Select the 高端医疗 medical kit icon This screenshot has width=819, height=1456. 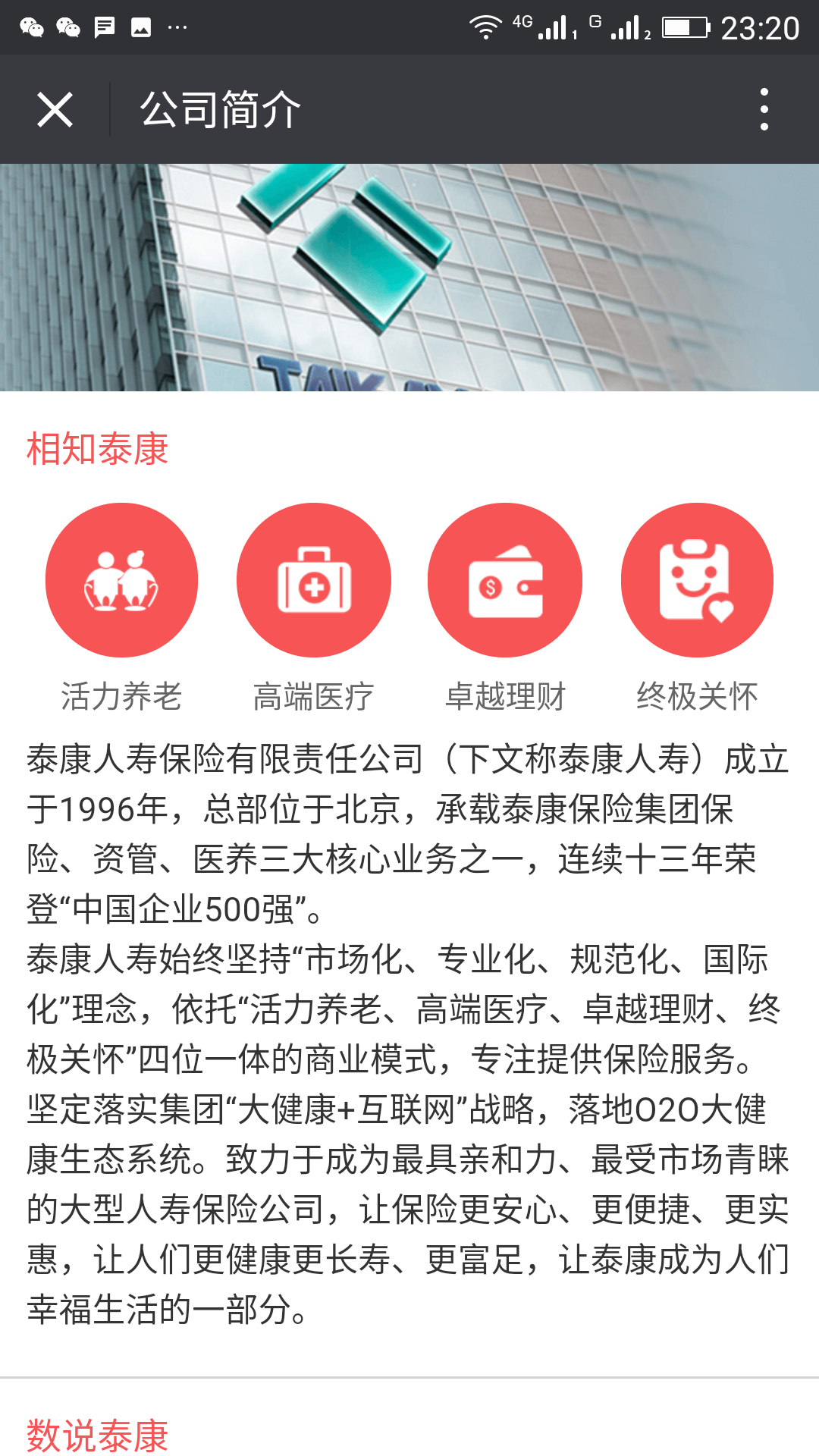314,580
